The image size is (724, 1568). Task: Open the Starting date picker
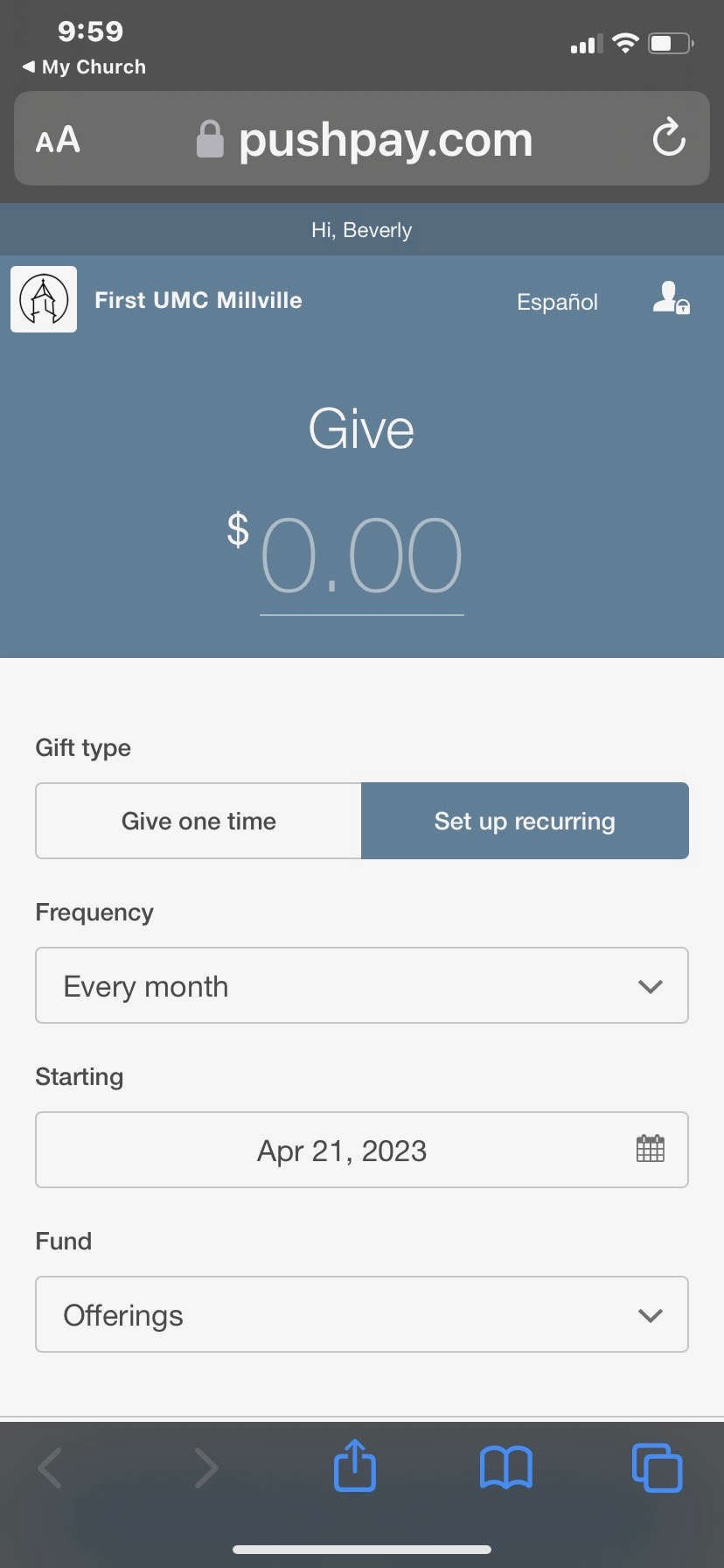click(x=362, y=1150)
